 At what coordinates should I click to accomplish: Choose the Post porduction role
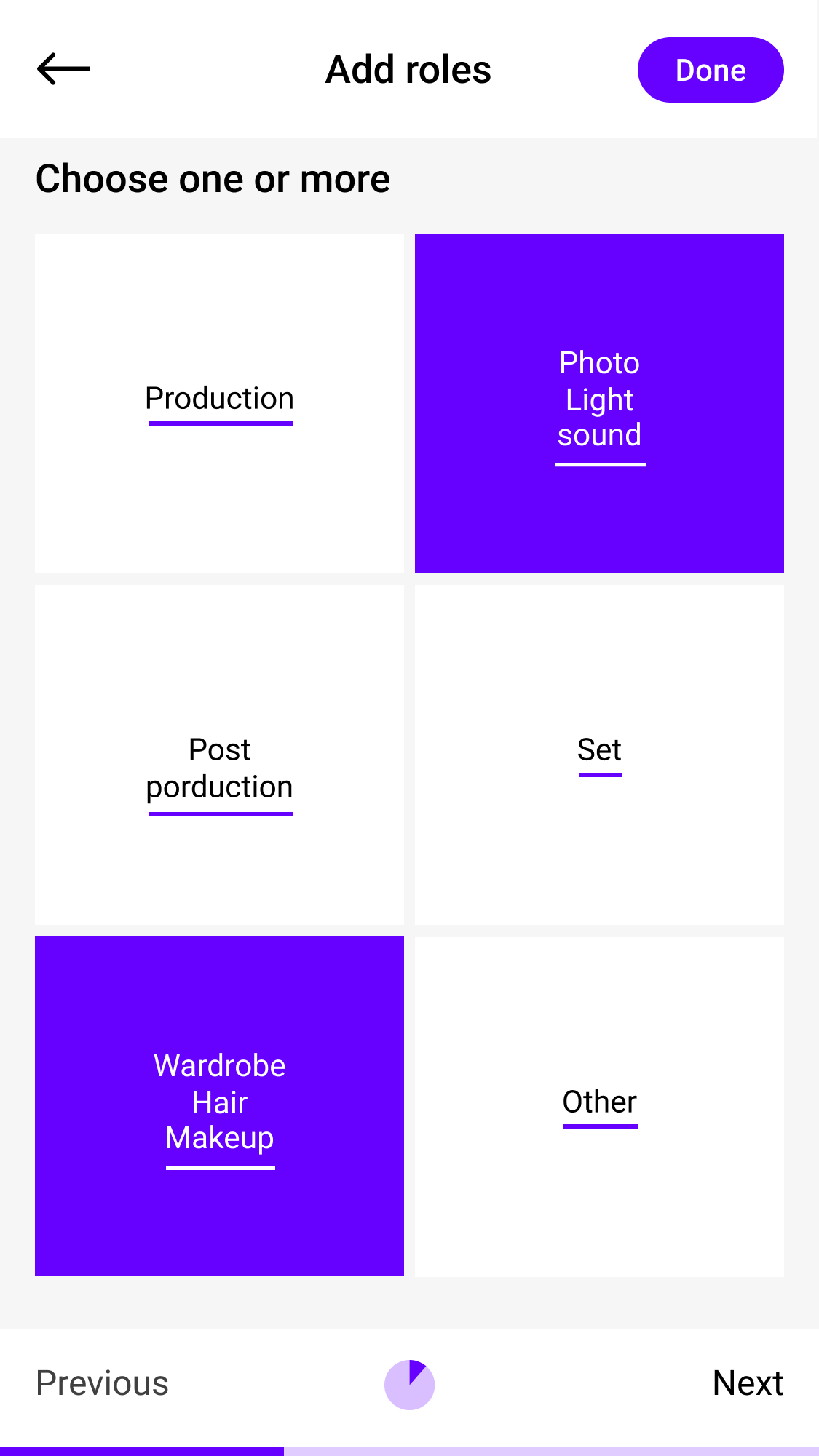pyautogui.click(x=219, y=755)
